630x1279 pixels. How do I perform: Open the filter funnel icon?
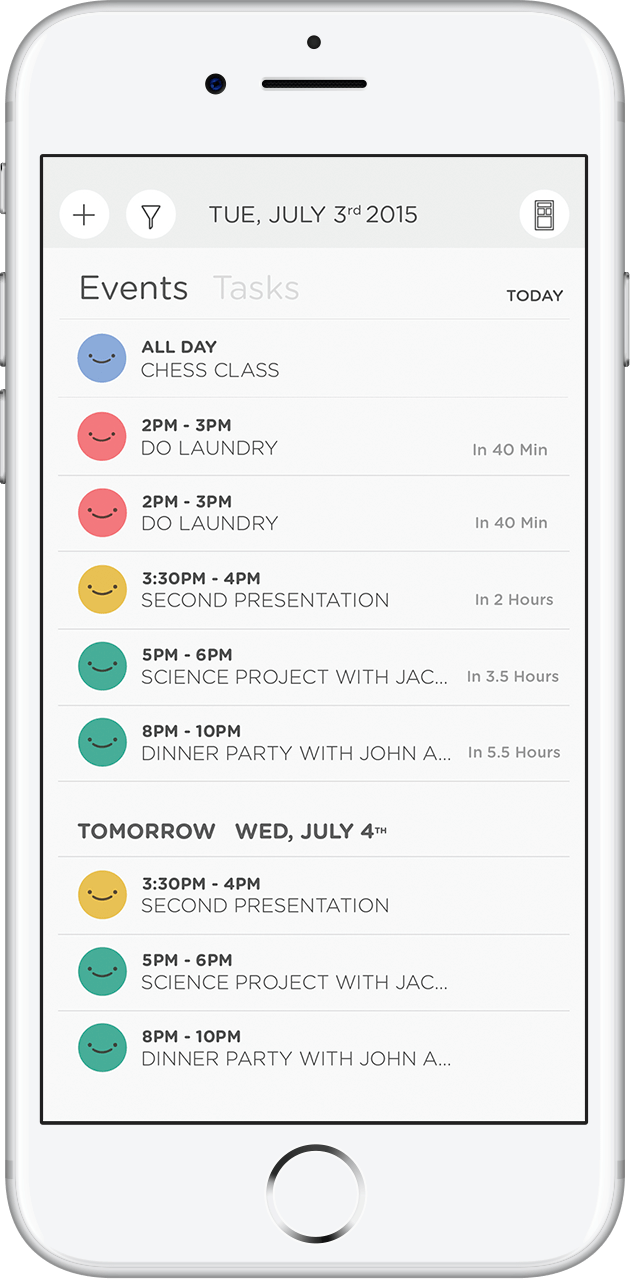point(151,215)
